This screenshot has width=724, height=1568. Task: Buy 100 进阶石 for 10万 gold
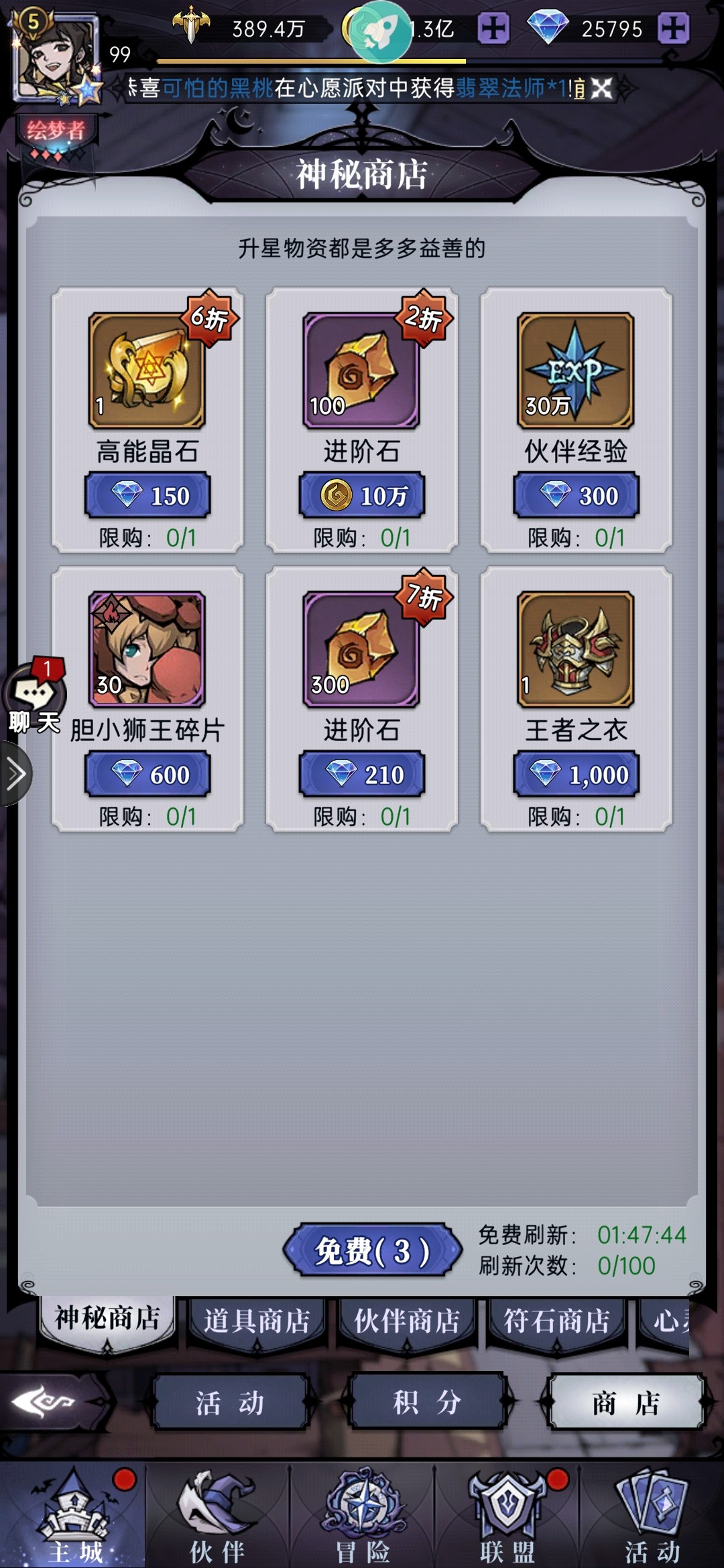[362, 496]
